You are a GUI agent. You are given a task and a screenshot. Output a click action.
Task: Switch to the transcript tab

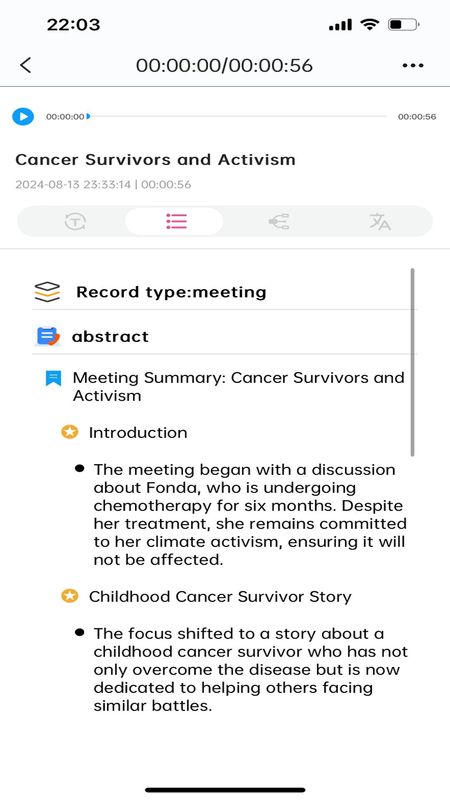click(x=75, y=221)
